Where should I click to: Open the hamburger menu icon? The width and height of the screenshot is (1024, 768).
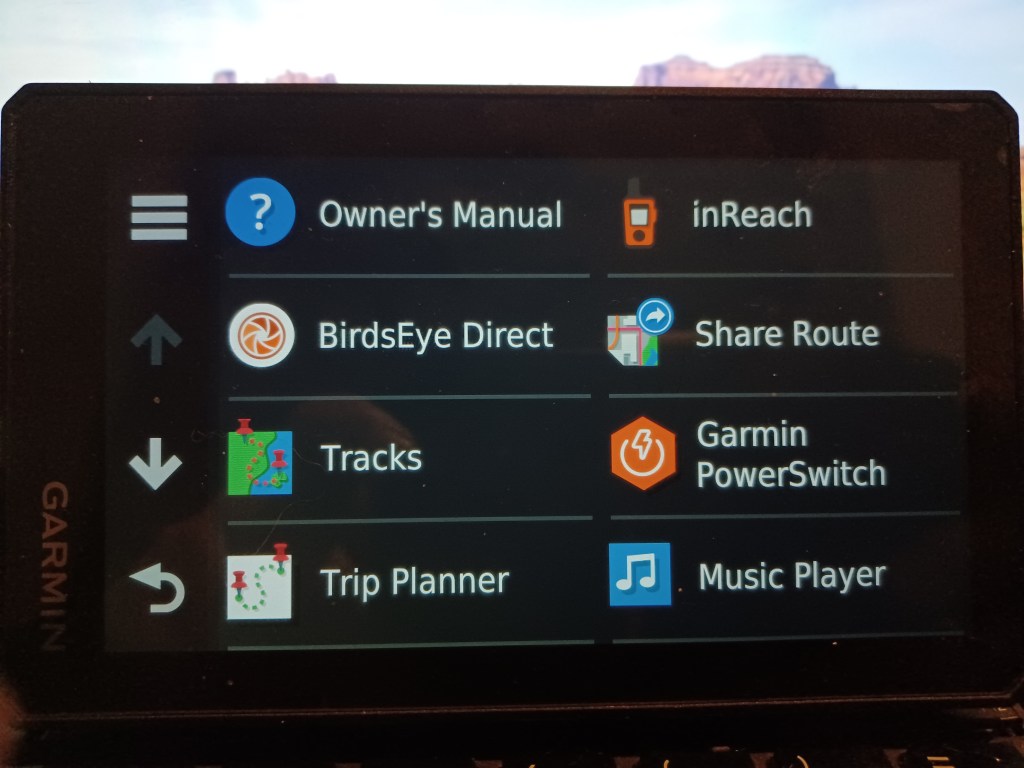pyautogui.click(x=158, y=217)
